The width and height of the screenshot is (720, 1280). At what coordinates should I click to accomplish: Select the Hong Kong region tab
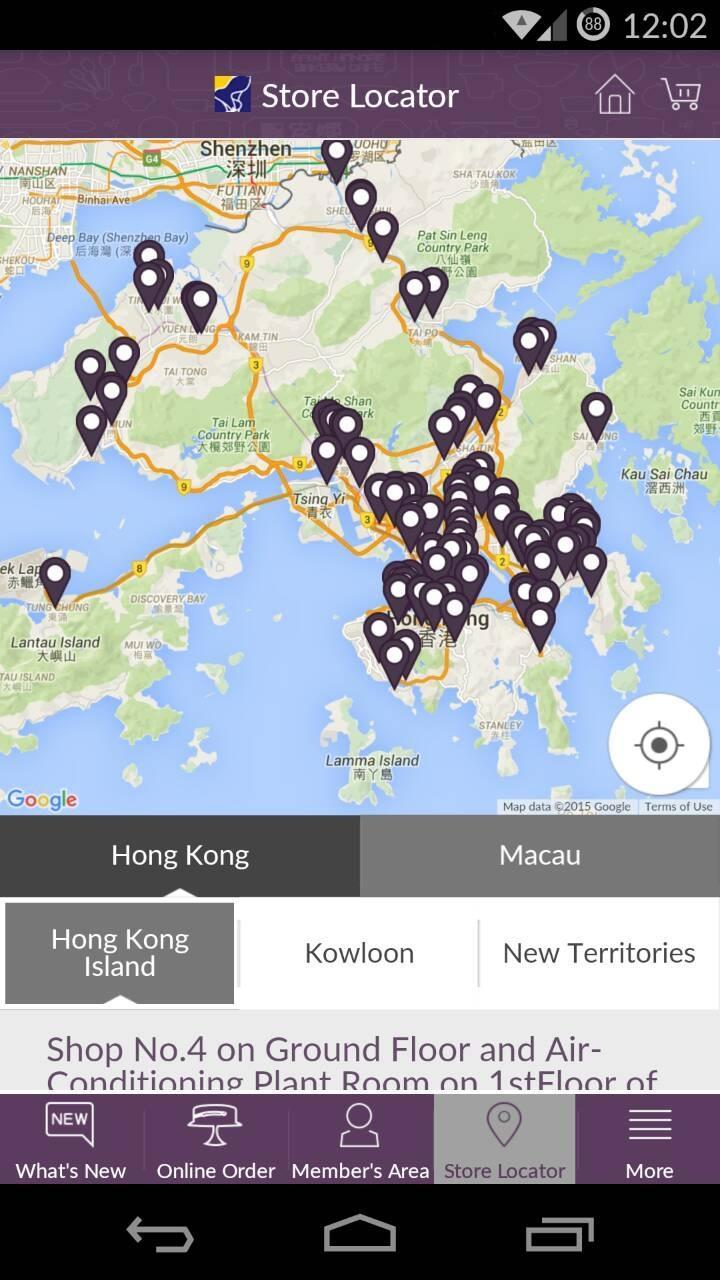pyautogui.click(x=180, y=855)
